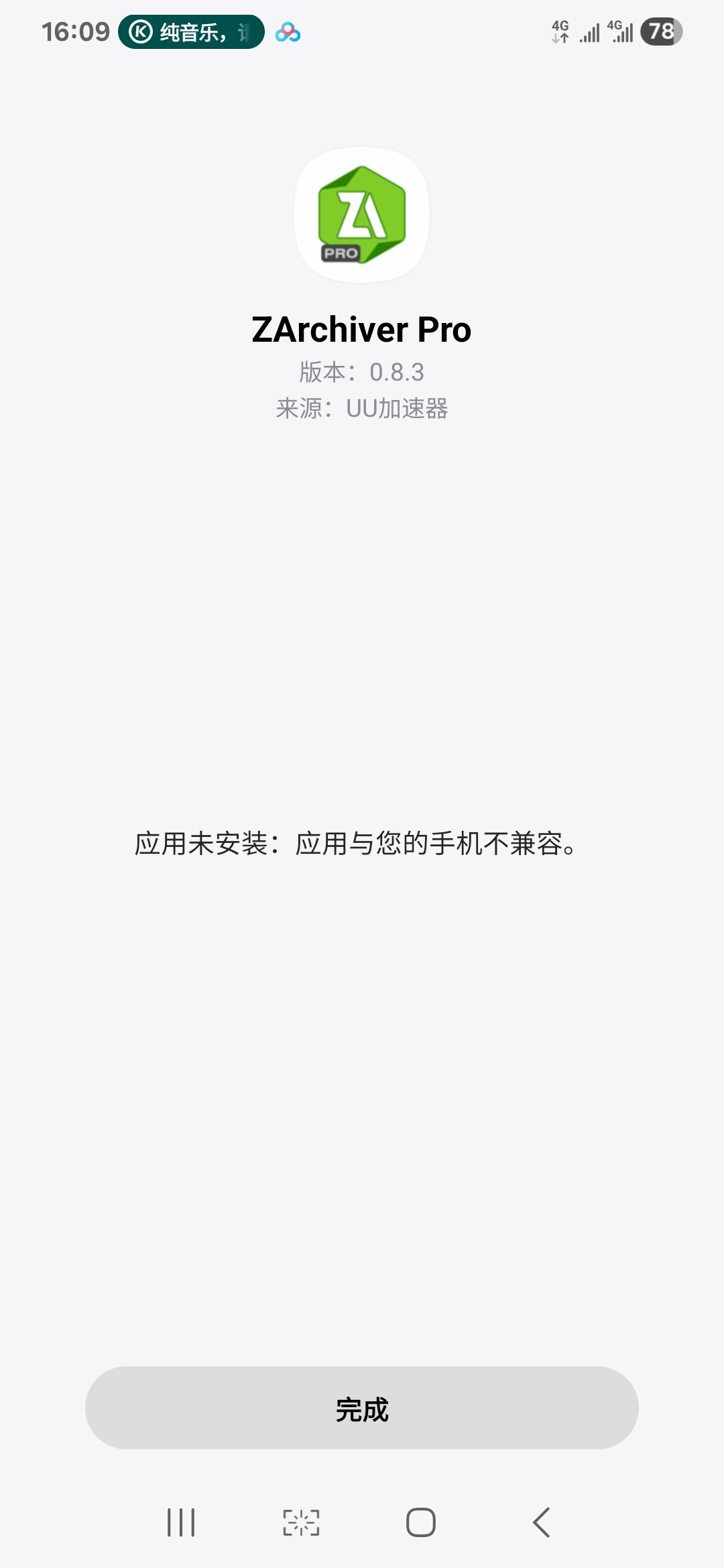
Task: Tap the scan icon in the navigation bar
Action: pos(301,1522)
